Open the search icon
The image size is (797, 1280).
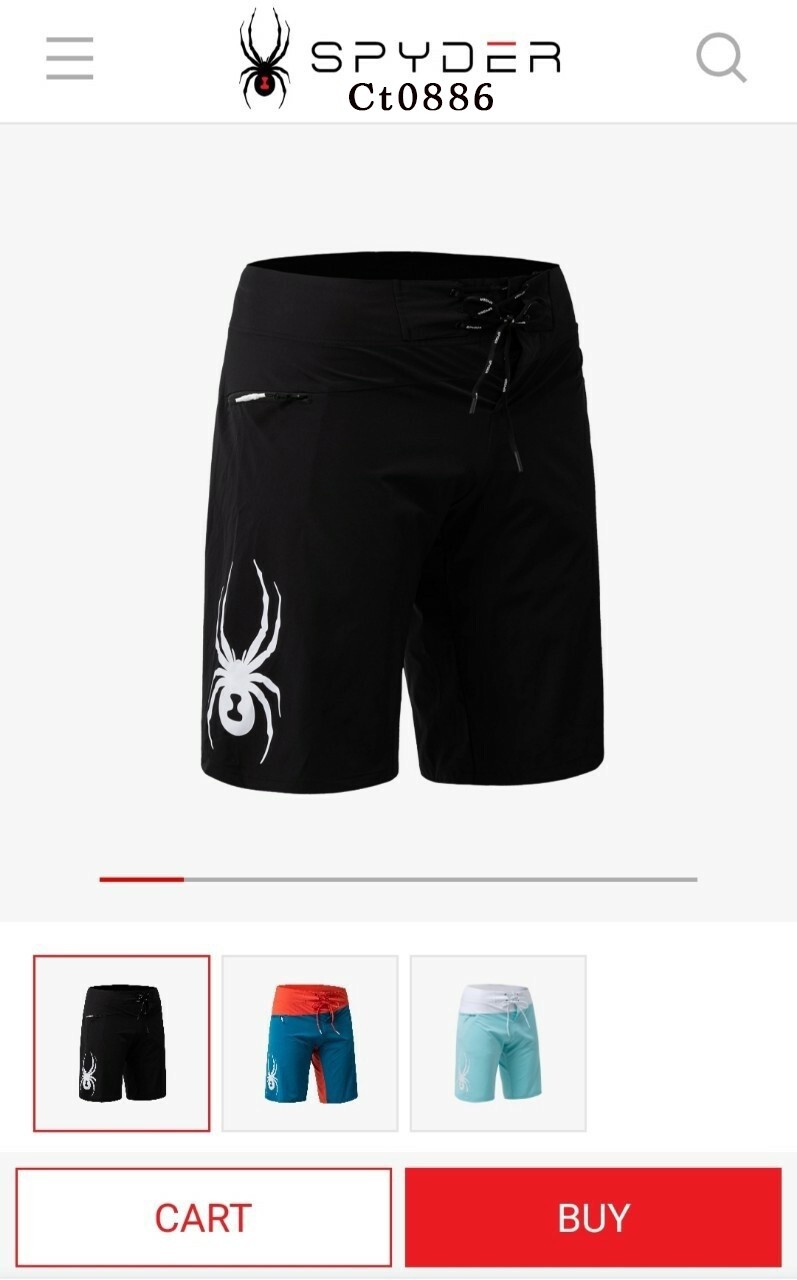point(721,58)
